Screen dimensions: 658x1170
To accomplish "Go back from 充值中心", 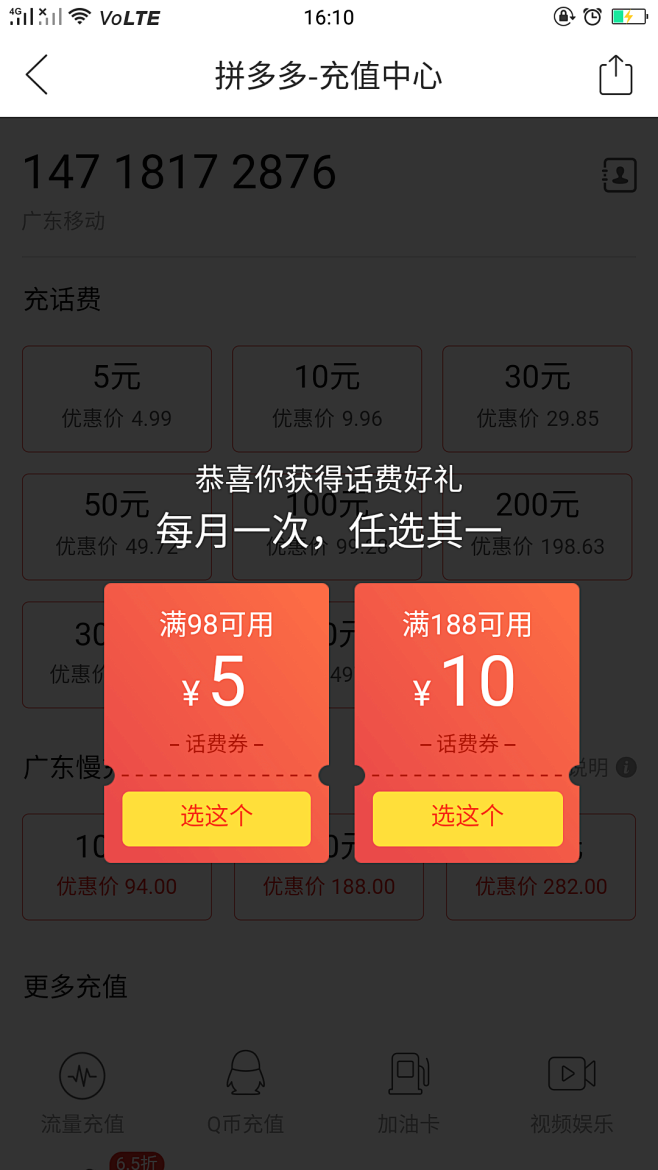I will tap(37, 75).
